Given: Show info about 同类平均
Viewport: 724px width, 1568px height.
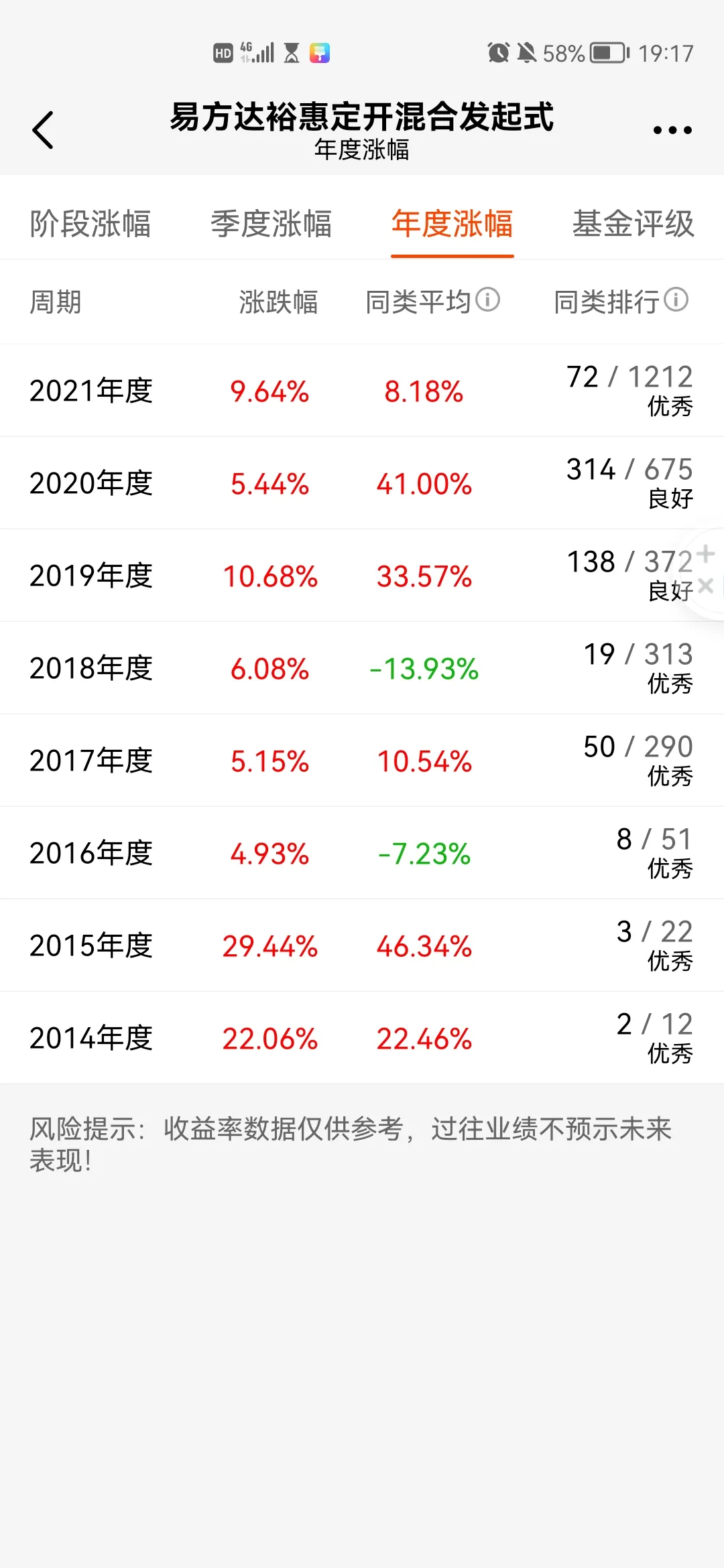Looking at the screenshot, I should pos(488,300).
